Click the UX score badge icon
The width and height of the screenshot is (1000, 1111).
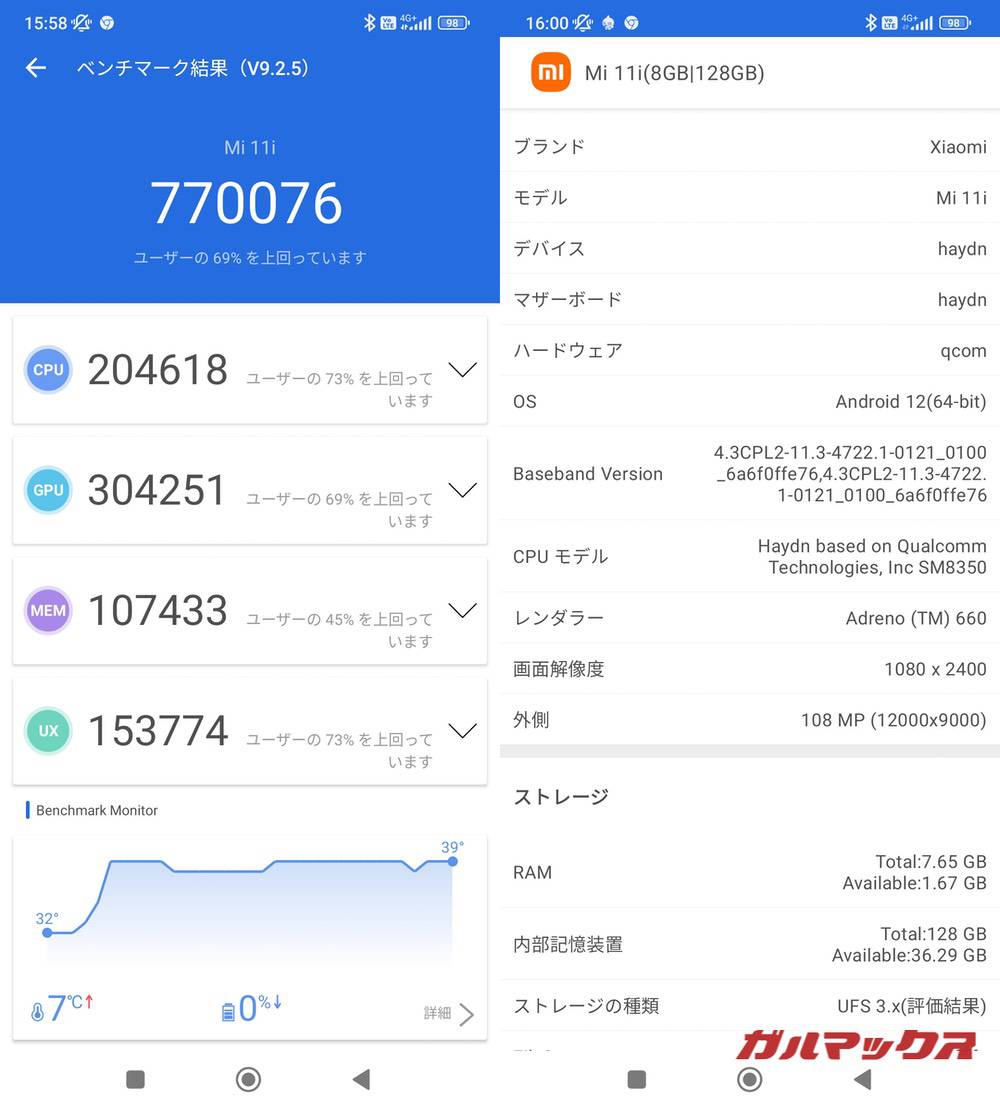pyautogui.click(x=47, y=730)
